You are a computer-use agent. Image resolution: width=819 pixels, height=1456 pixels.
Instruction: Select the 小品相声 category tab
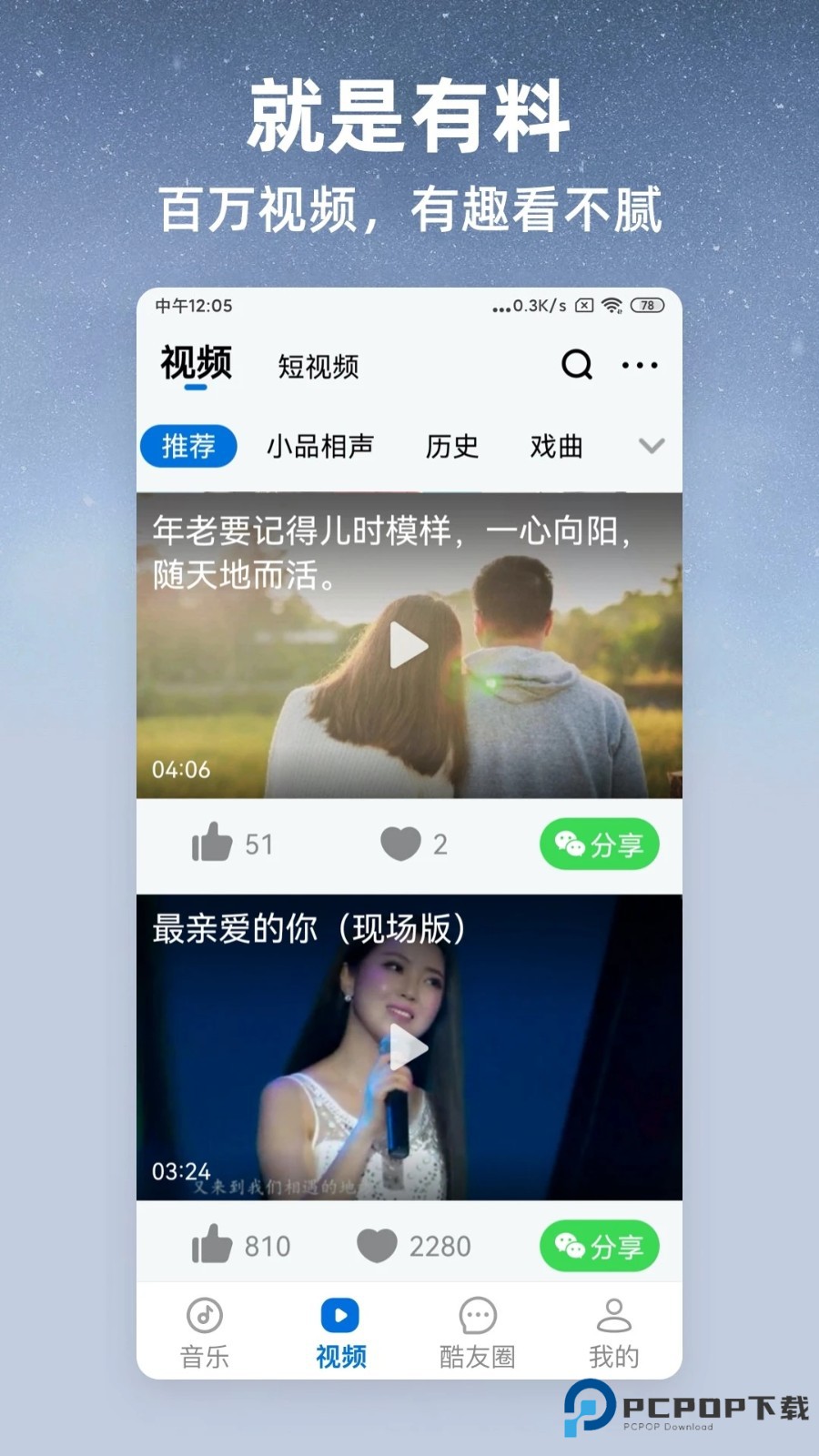point(320,447)
